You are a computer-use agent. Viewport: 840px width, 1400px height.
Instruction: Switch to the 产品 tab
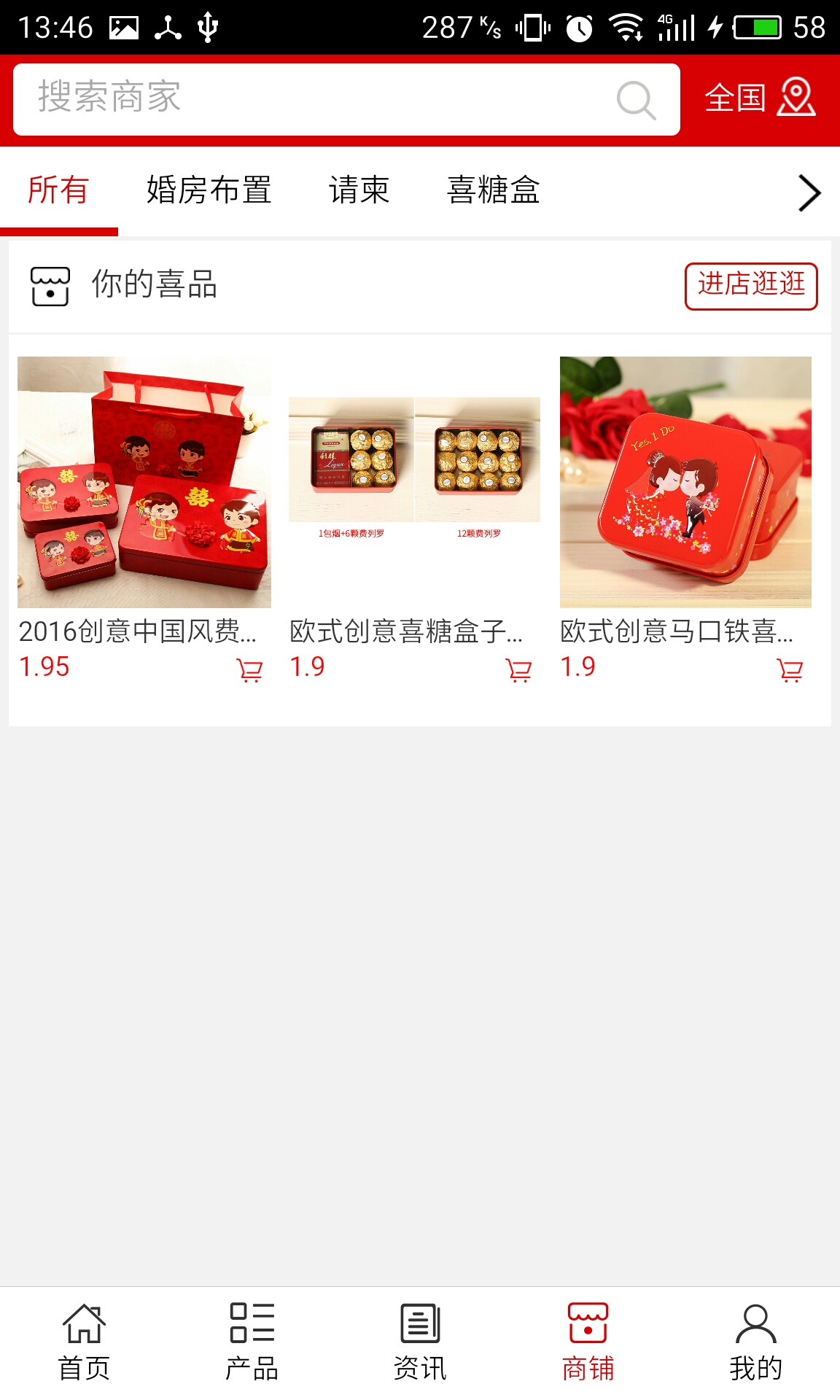click(x=252, y=1343)
